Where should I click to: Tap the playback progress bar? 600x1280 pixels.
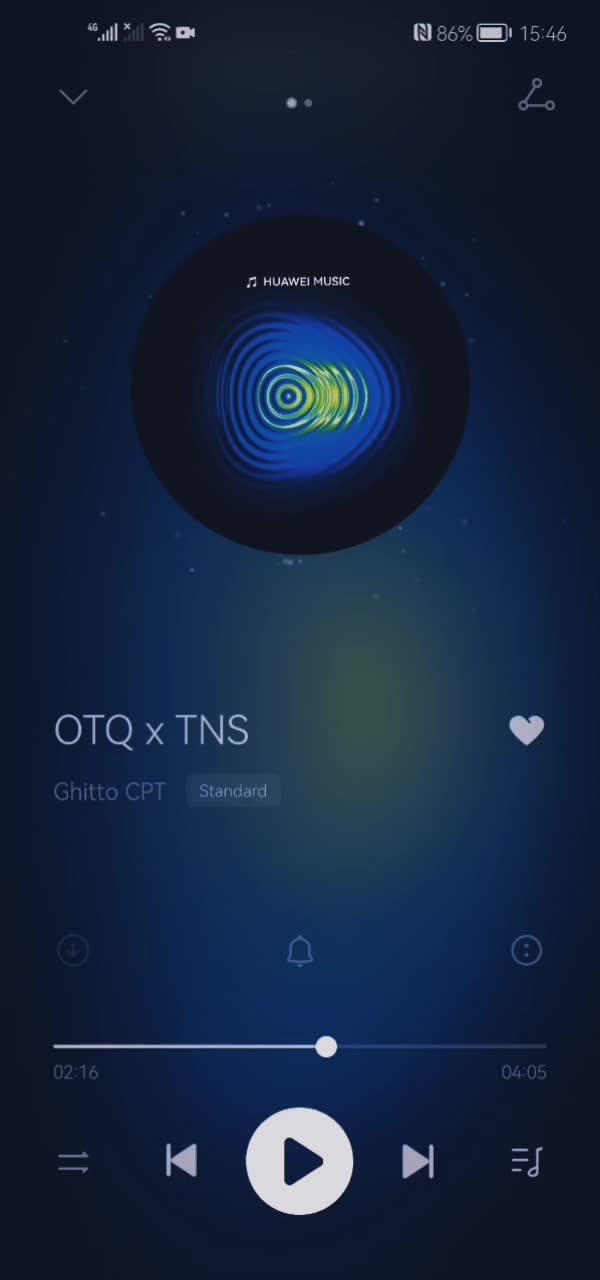pos(300,1047)
